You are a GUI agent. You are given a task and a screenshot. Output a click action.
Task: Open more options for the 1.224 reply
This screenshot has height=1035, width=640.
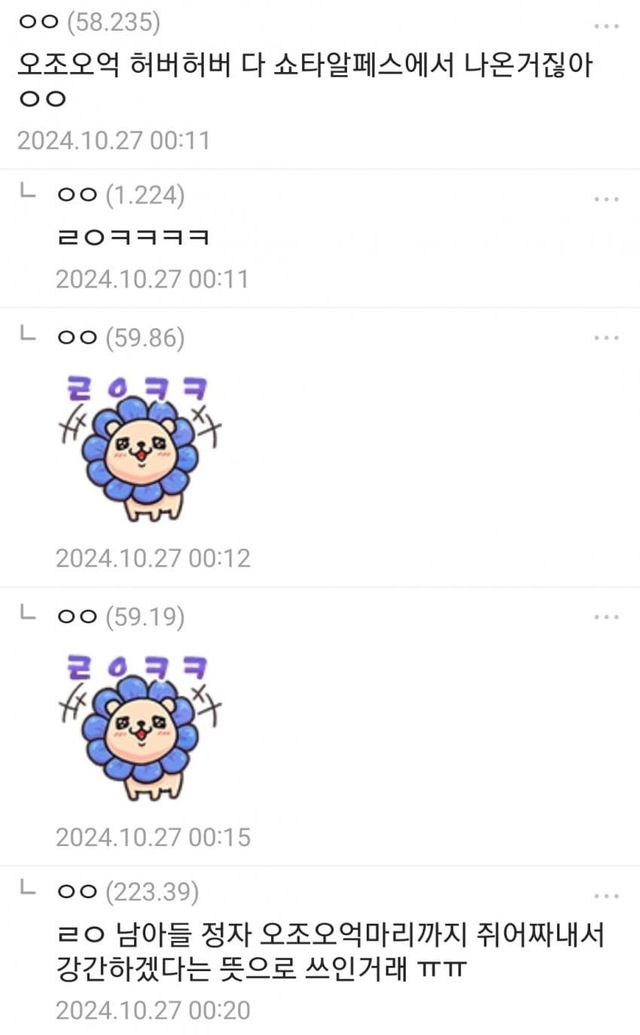pyautogui.click(x=606, y=199)
